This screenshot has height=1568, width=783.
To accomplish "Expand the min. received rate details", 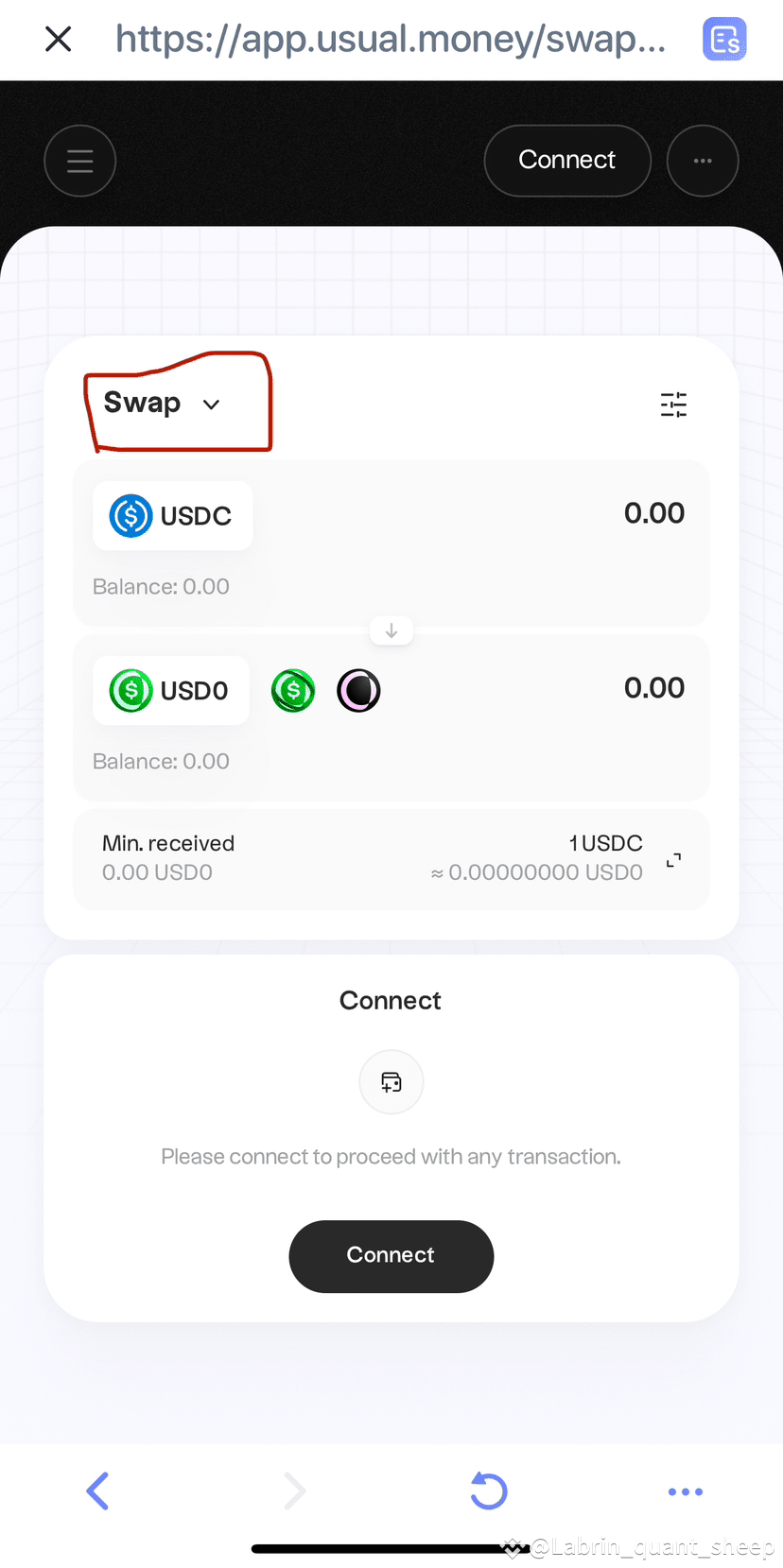I will tap(673, 859).
